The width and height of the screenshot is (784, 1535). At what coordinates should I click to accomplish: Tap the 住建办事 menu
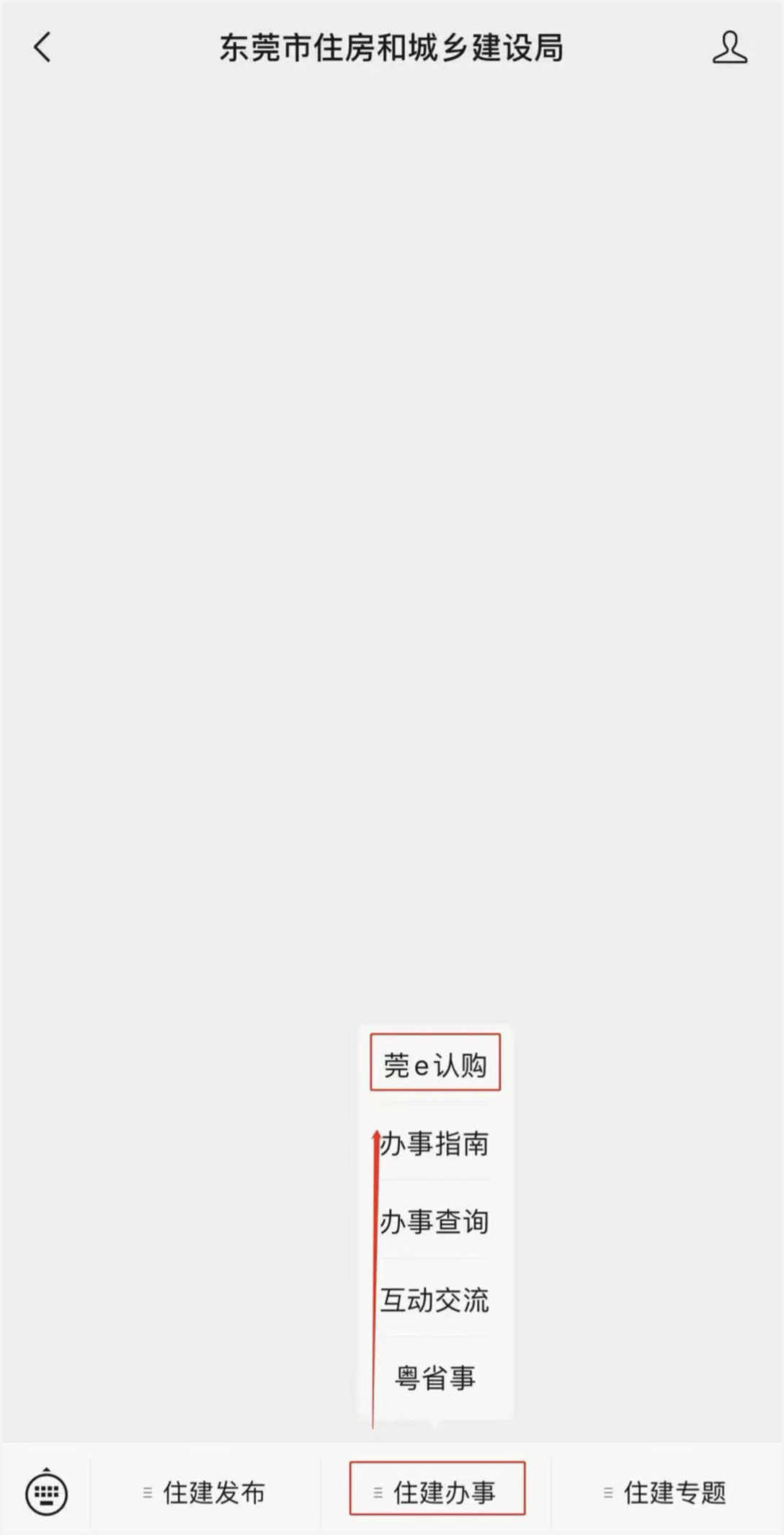coord(437,1492)
